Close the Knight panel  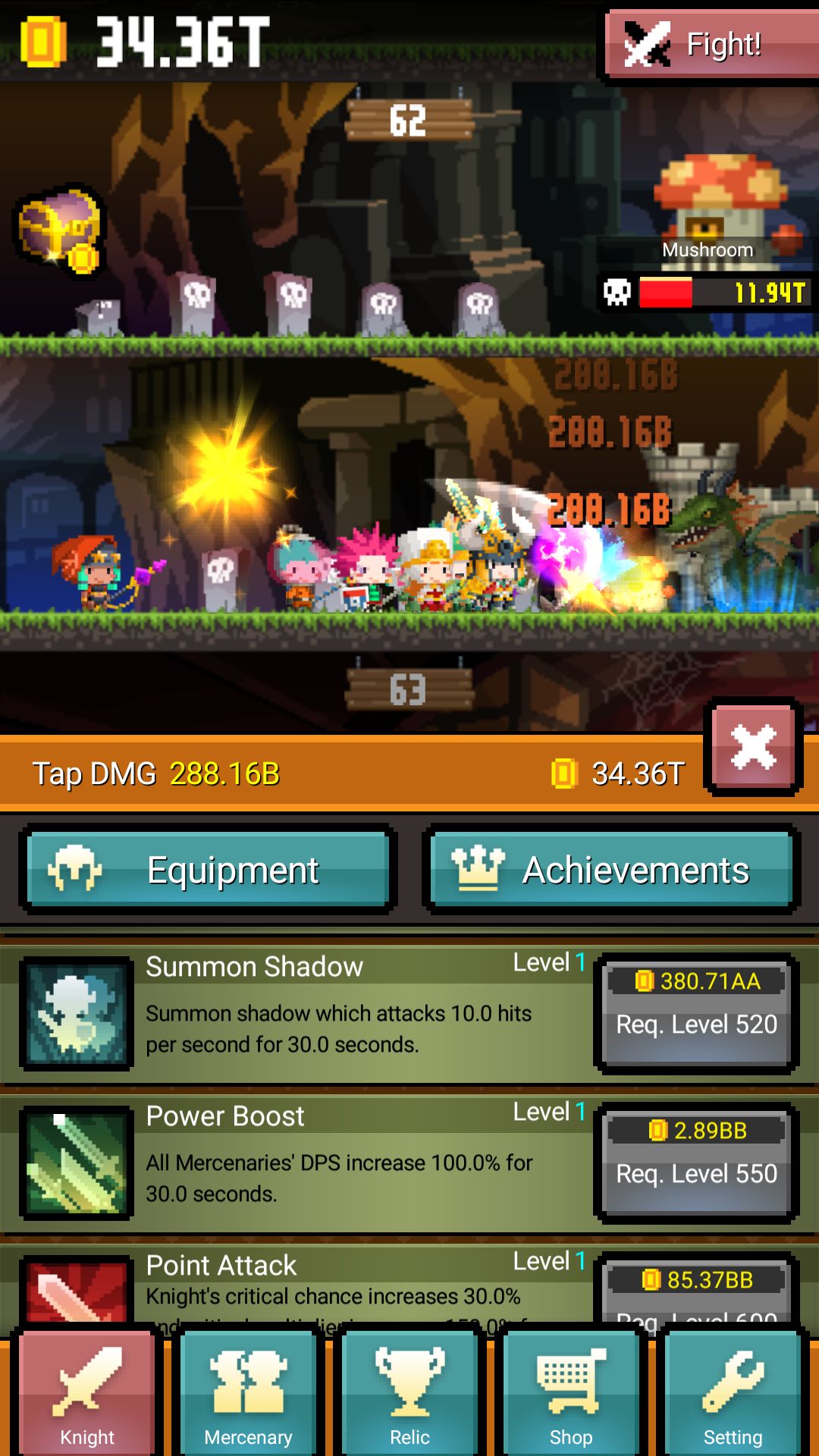(753, 747)
